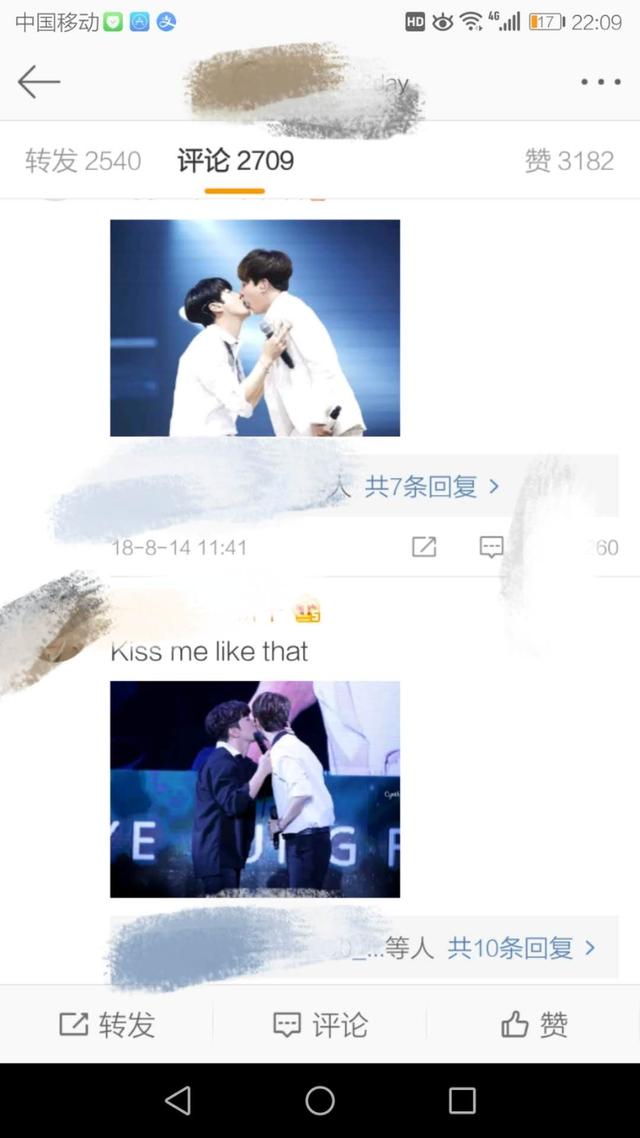This screenshot has height=1138, width=640.
Task: Open the three-dot overflow menu
Action: click(600, 82)
